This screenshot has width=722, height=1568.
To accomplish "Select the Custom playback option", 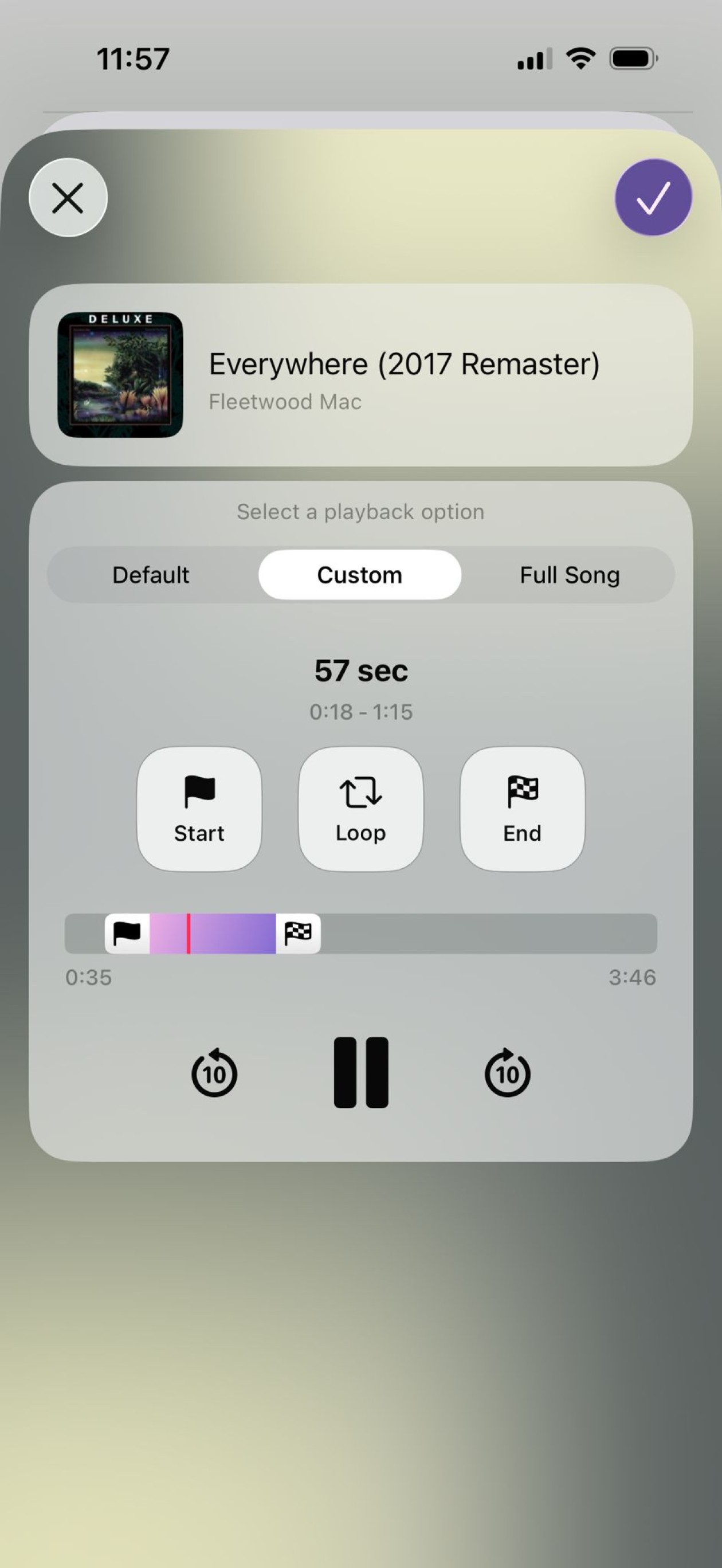I will [360, 575].
